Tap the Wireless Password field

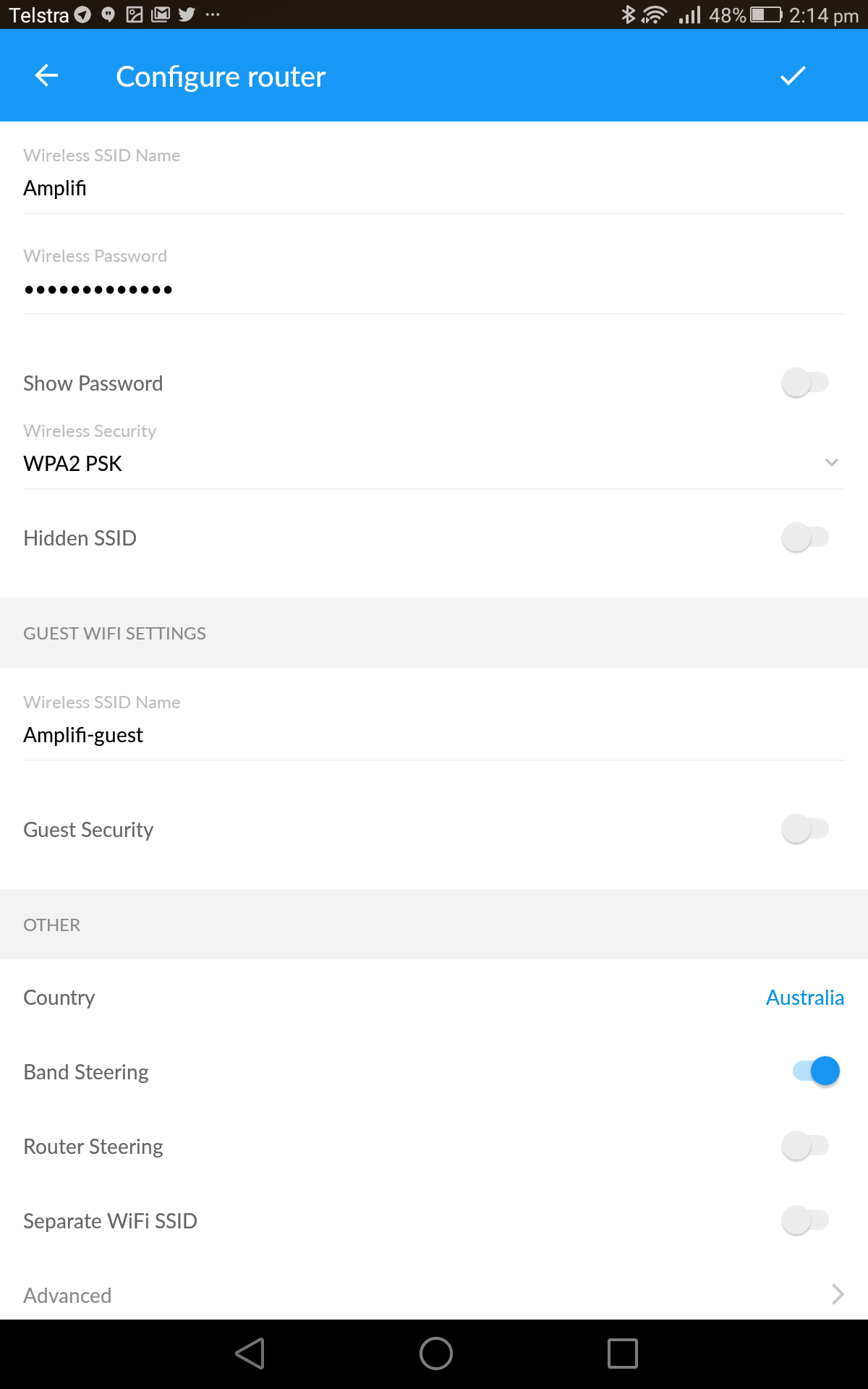[434, 289]
